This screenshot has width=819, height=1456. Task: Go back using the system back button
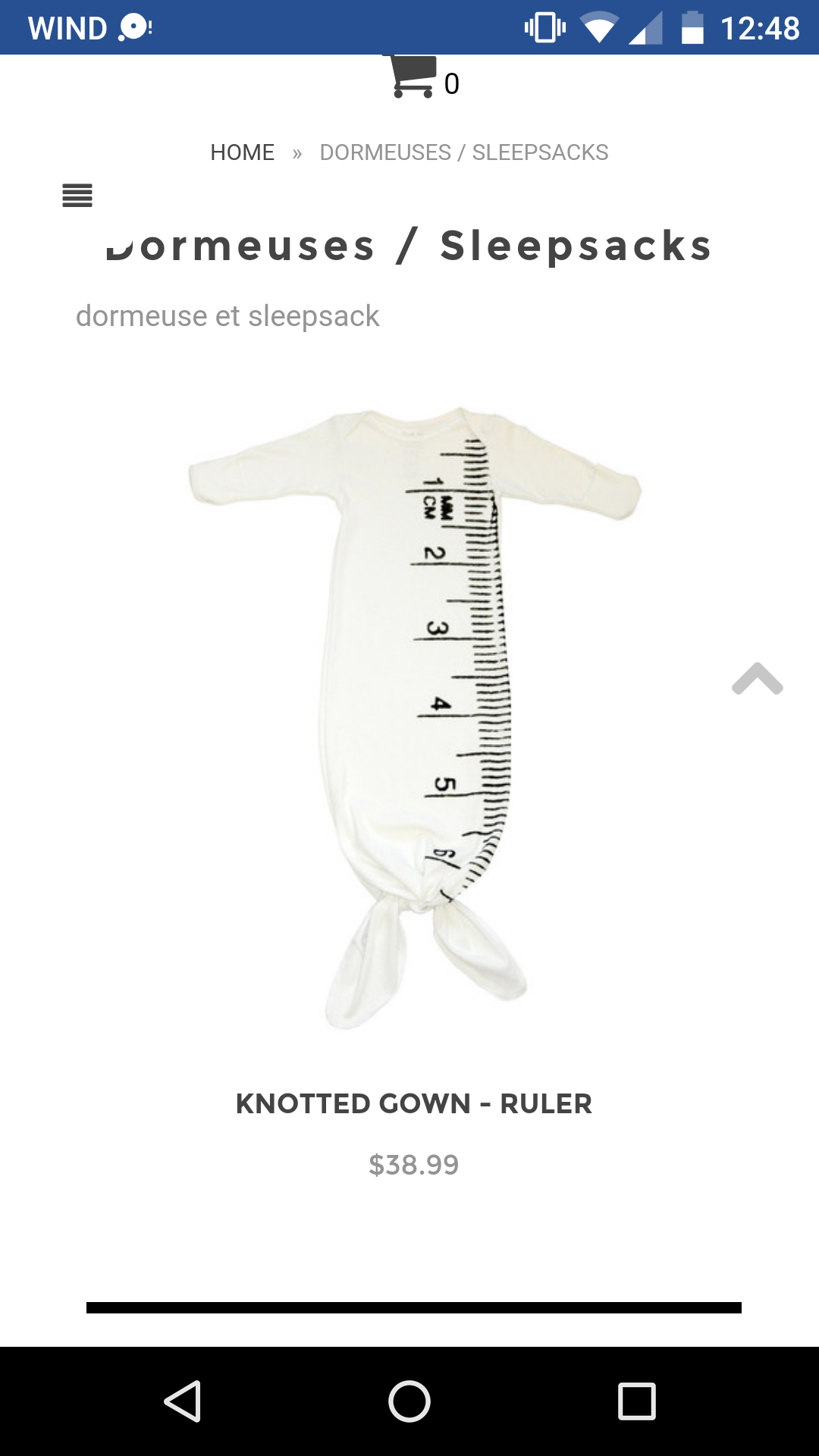183,1401
